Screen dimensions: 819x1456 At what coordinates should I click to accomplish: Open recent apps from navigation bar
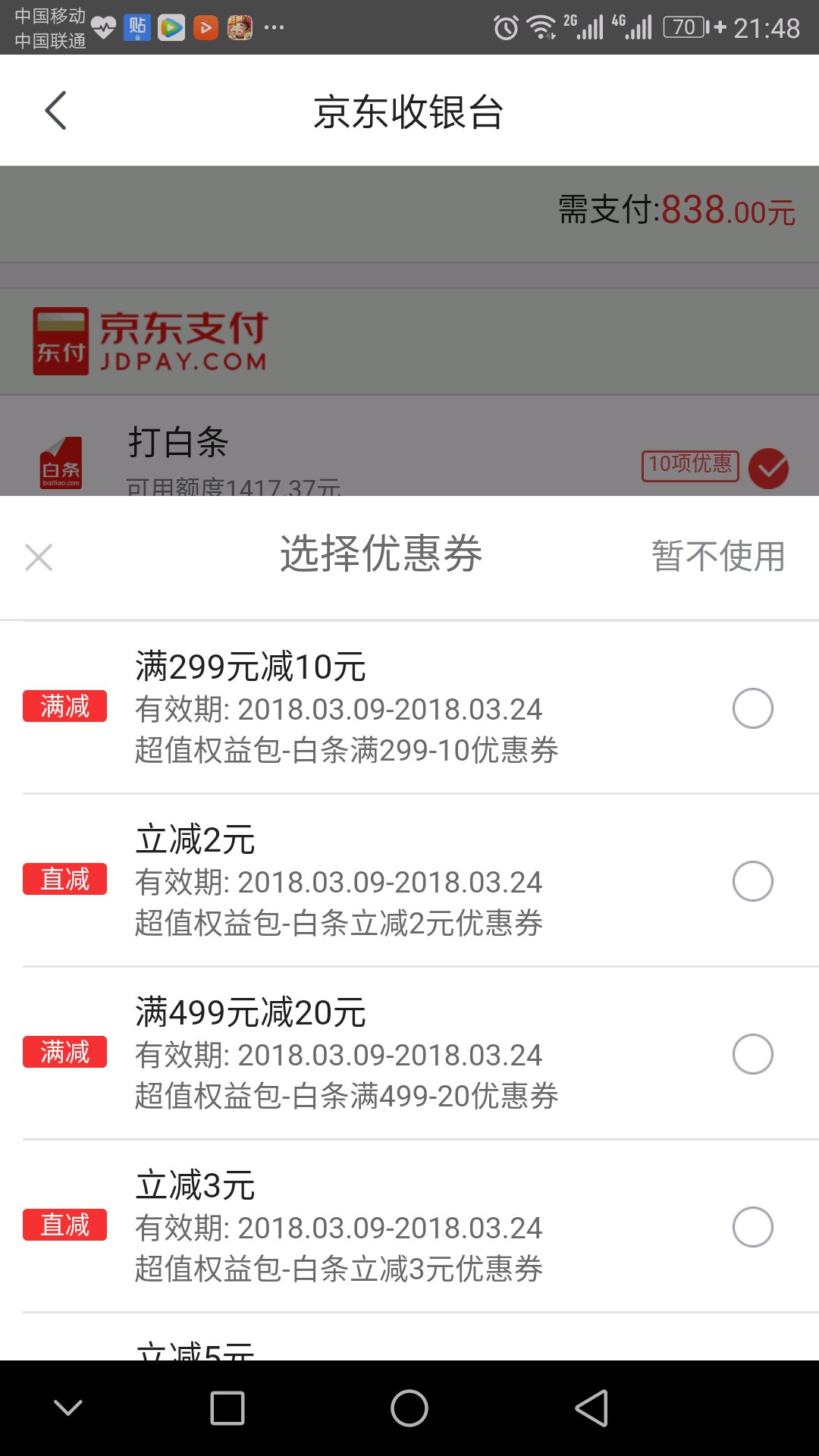click(x=227, y=1408)
